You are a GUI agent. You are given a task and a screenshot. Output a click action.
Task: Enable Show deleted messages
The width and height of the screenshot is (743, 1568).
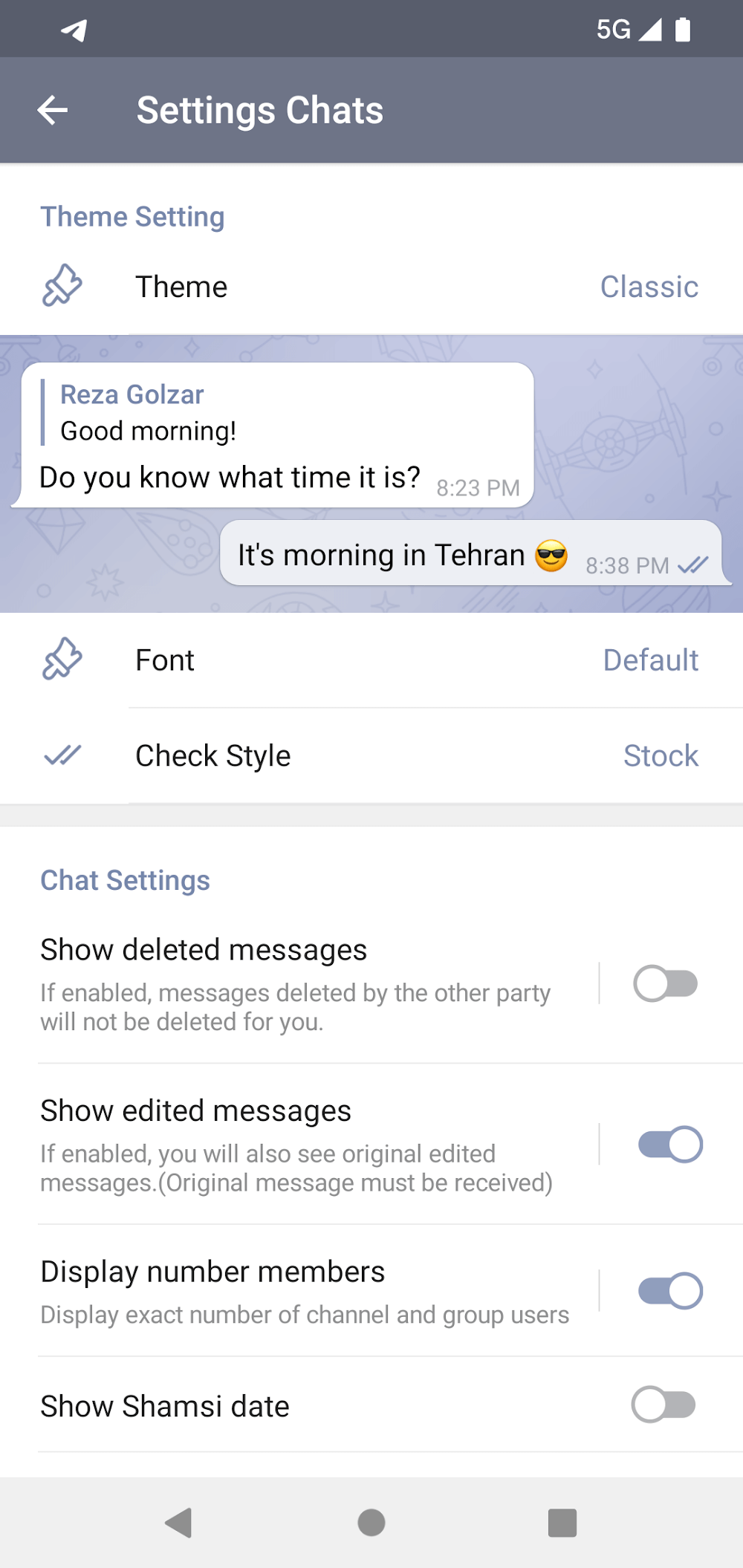[665, 983]
